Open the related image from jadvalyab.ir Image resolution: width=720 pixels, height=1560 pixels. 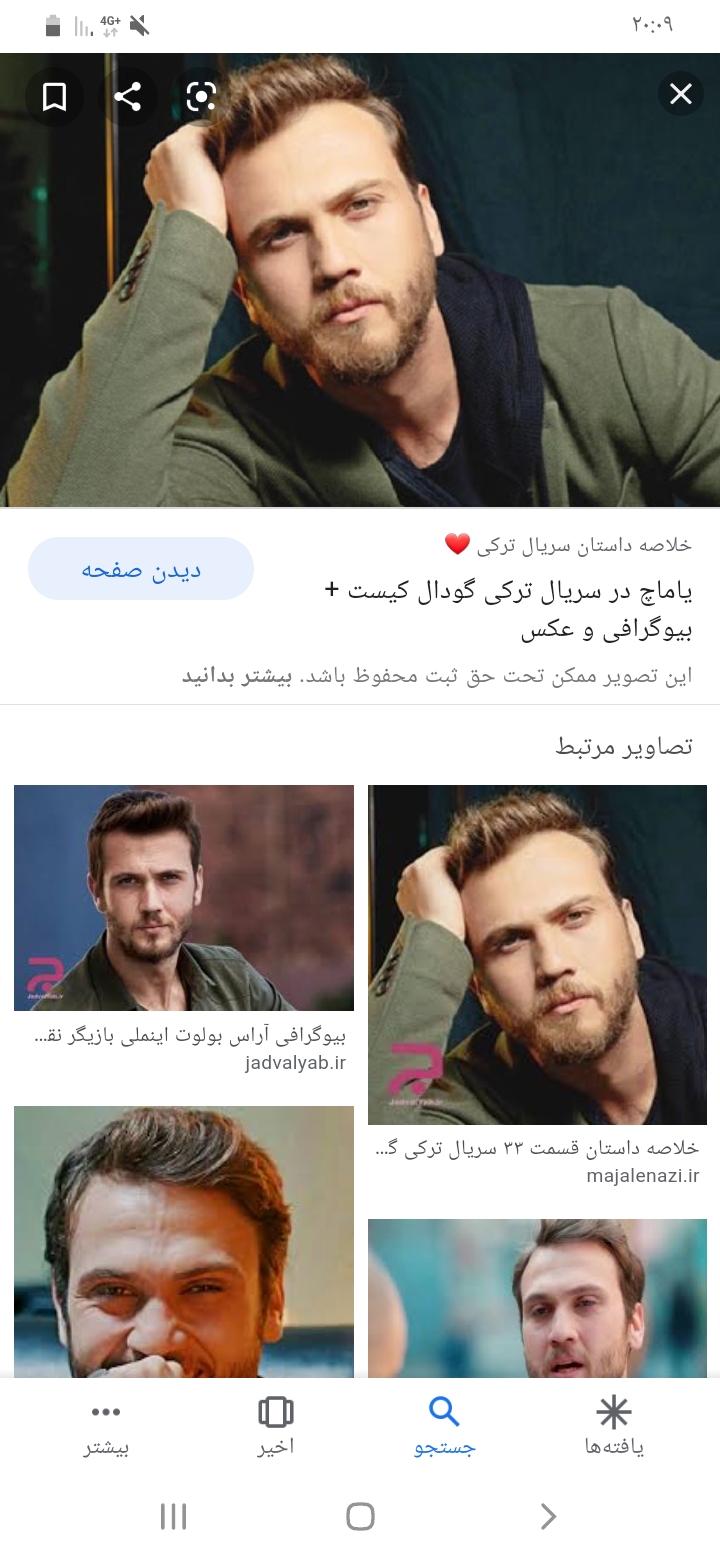(184, 897)
